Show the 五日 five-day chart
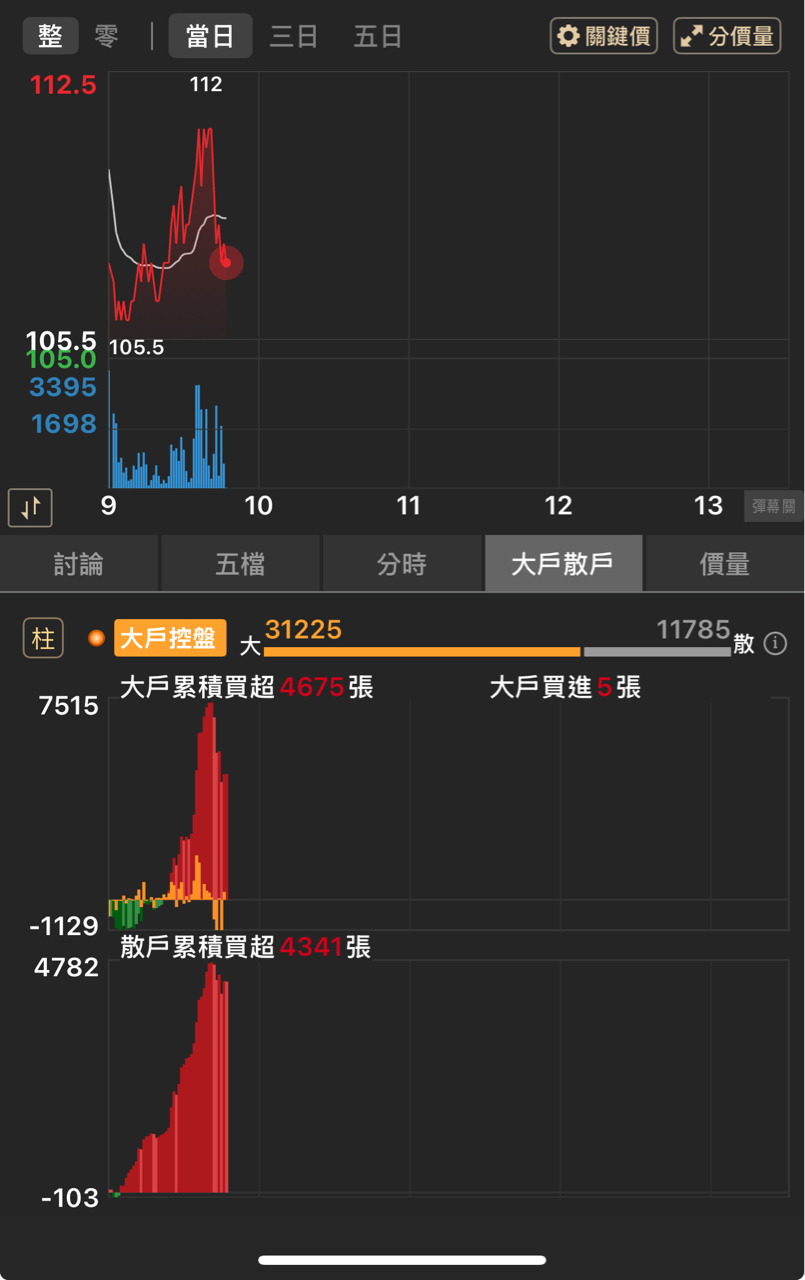 coord(378,37)
